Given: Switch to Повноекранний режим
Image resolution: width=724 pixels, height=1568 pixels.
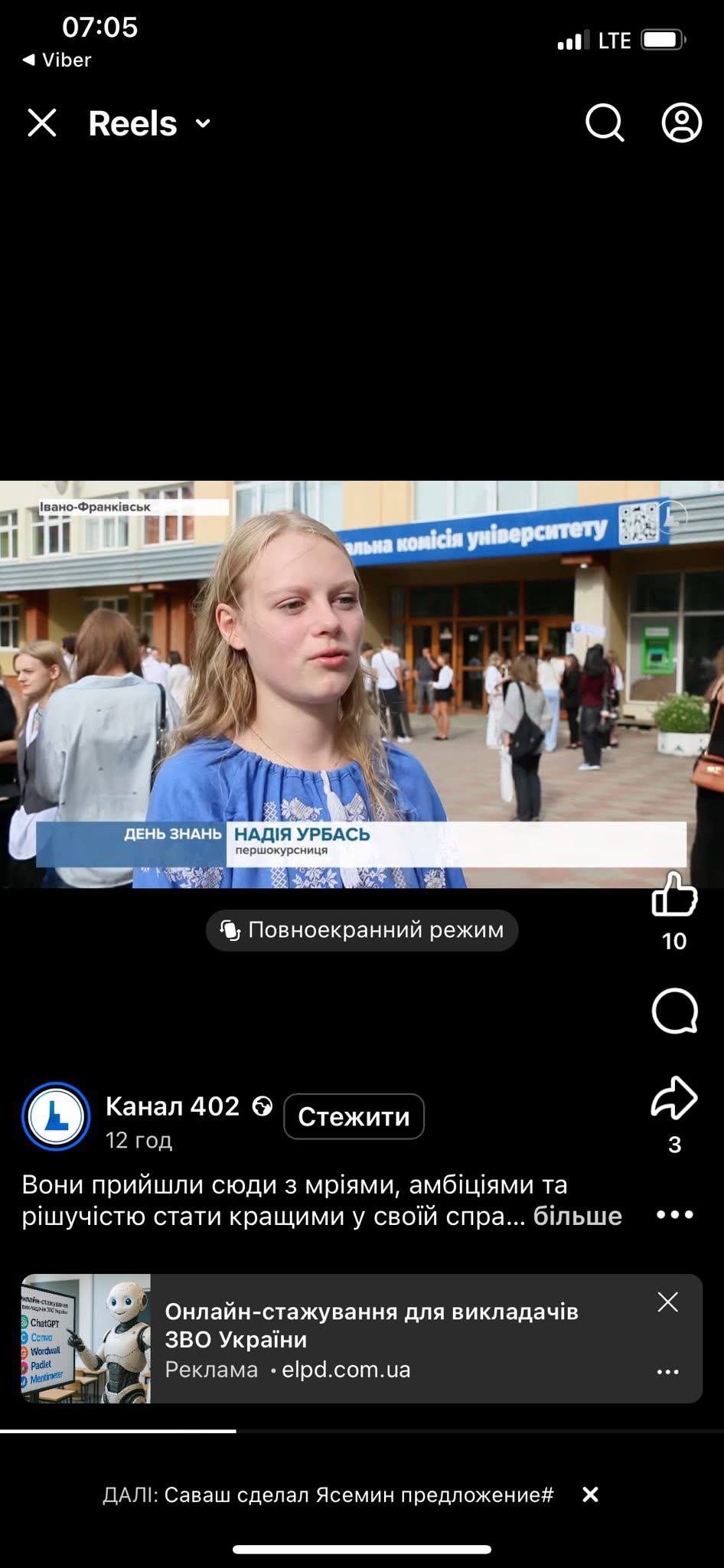Looking at the screenshot, I should (362, 930).
